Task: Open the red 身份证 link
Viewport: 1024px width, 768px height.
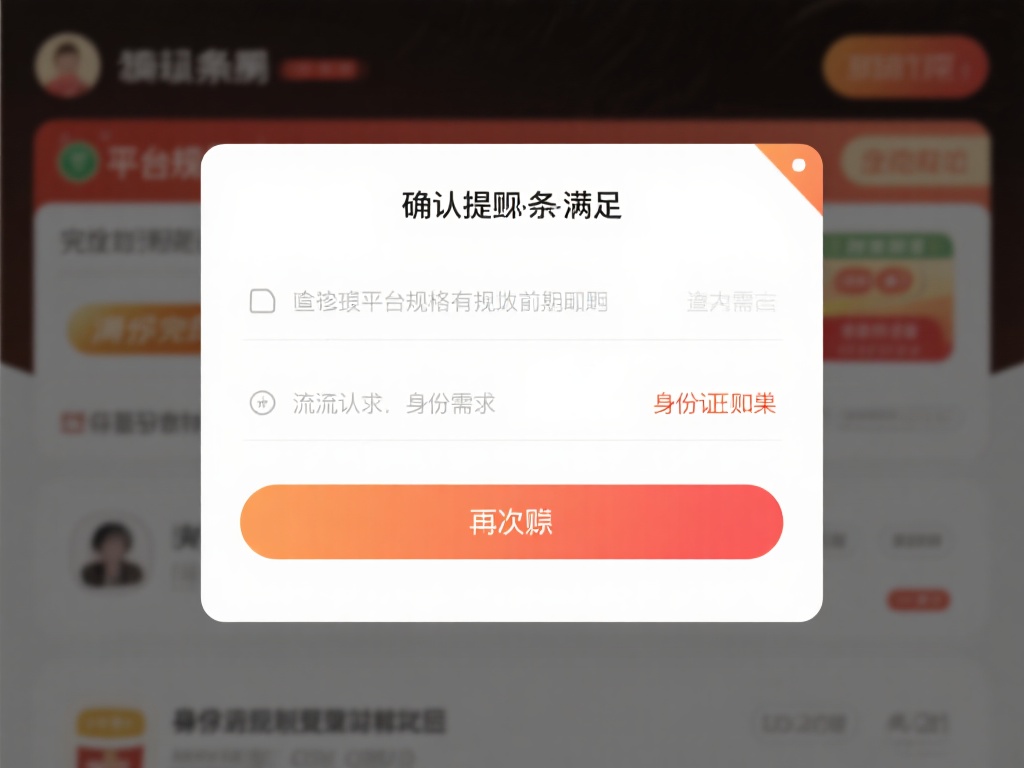Action: click(x=714, y=404)
